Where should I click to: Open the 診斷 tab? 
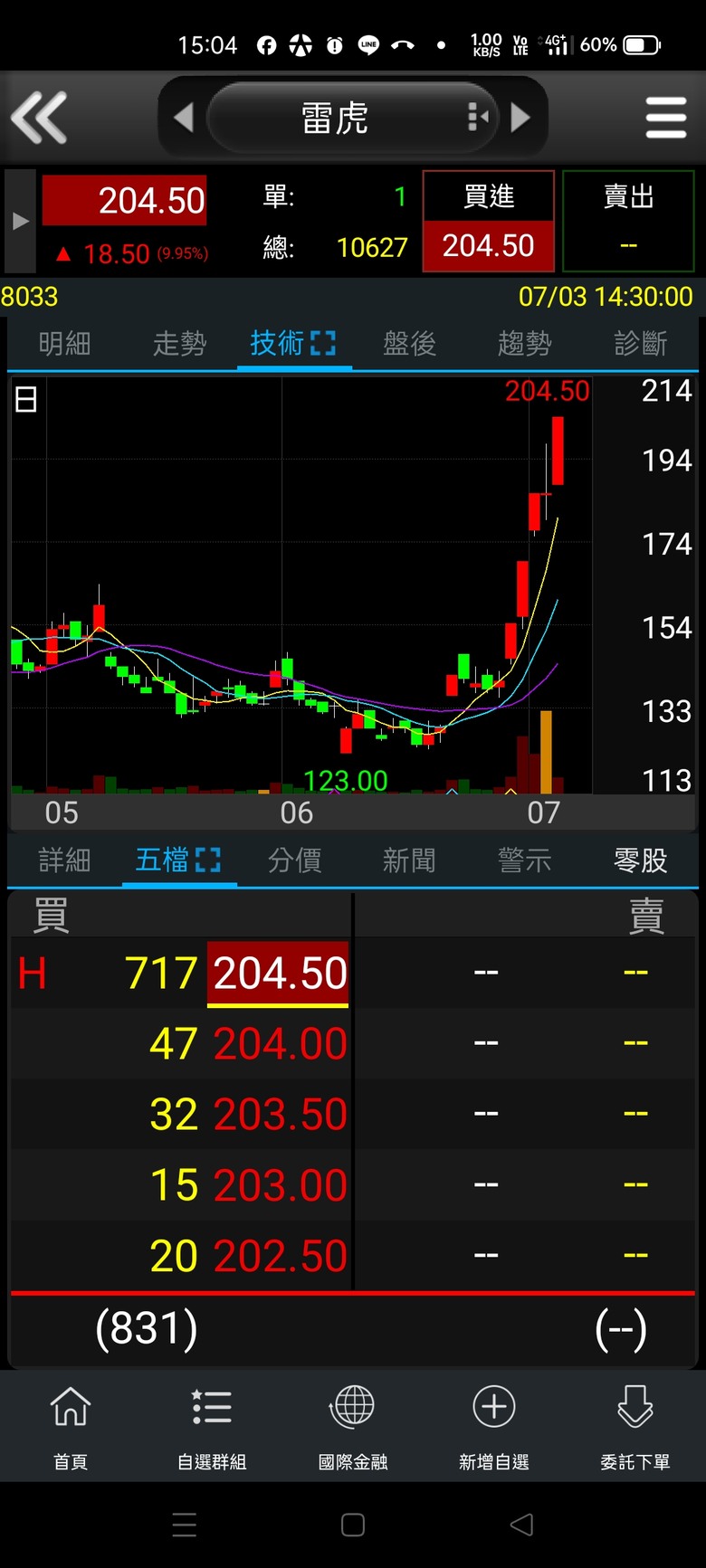pyautogui.click(x=640, y=344)
